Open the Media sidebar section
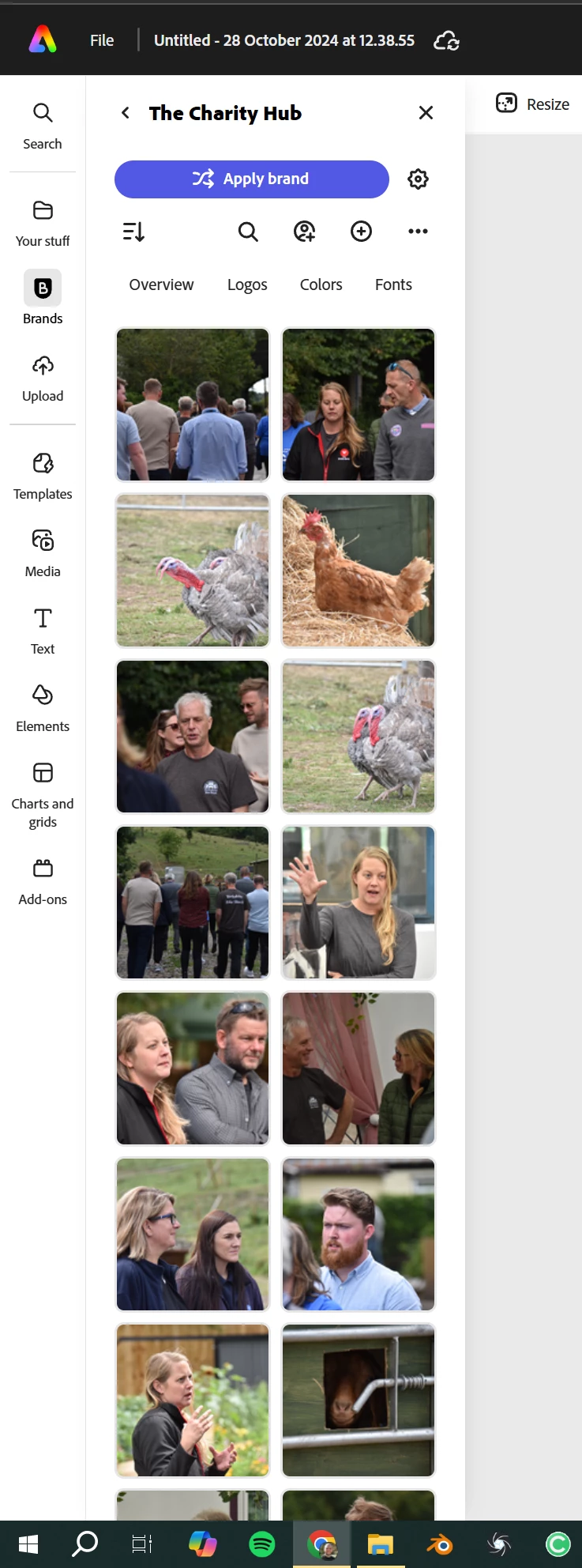The height and width of the screenshot is (1568, 582). point(43,553)
